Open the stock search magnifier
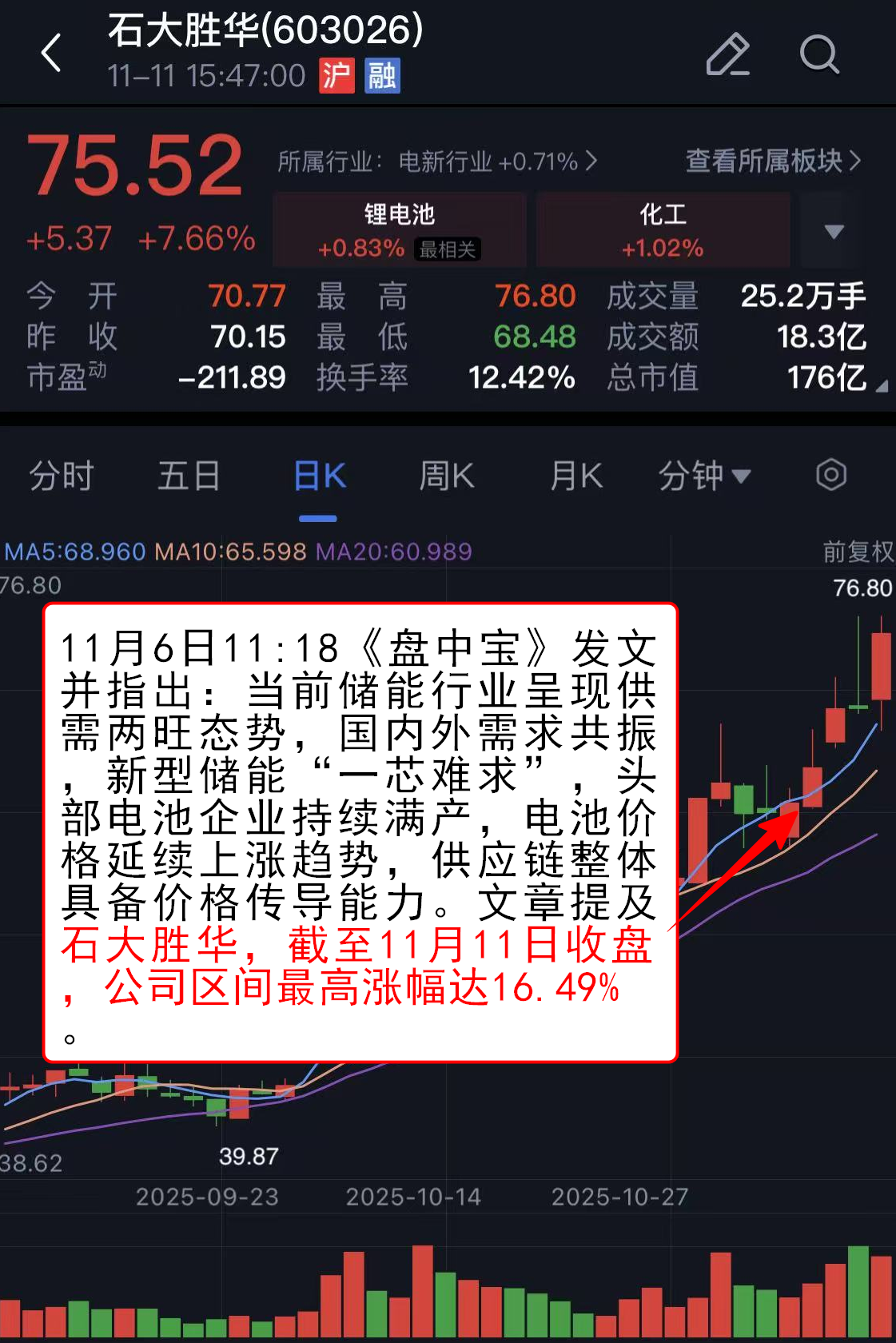 tap(818, 54)
